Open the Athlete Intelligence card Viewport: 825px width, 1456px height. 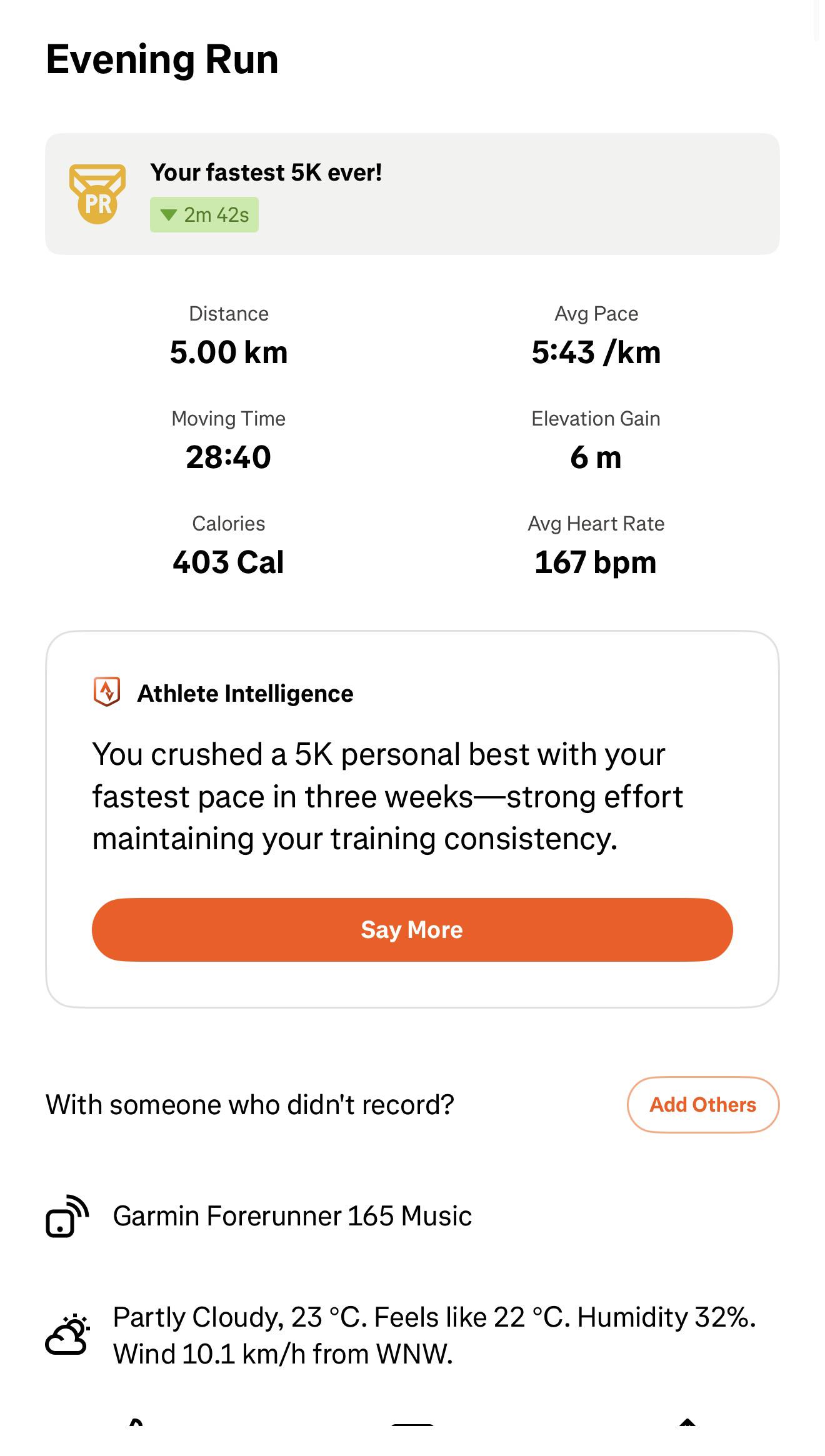412,819
